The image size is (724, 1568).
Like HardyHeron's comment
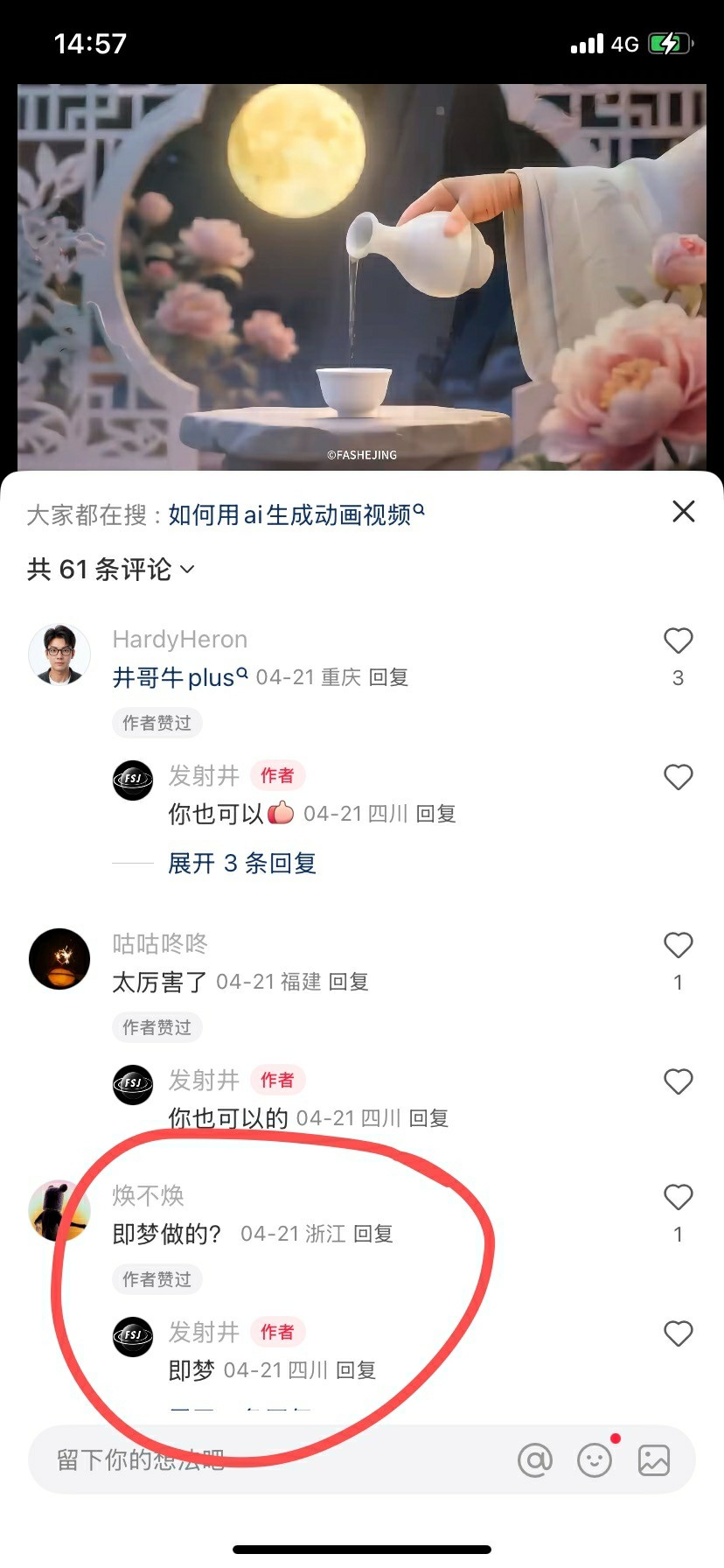[678, 641]
